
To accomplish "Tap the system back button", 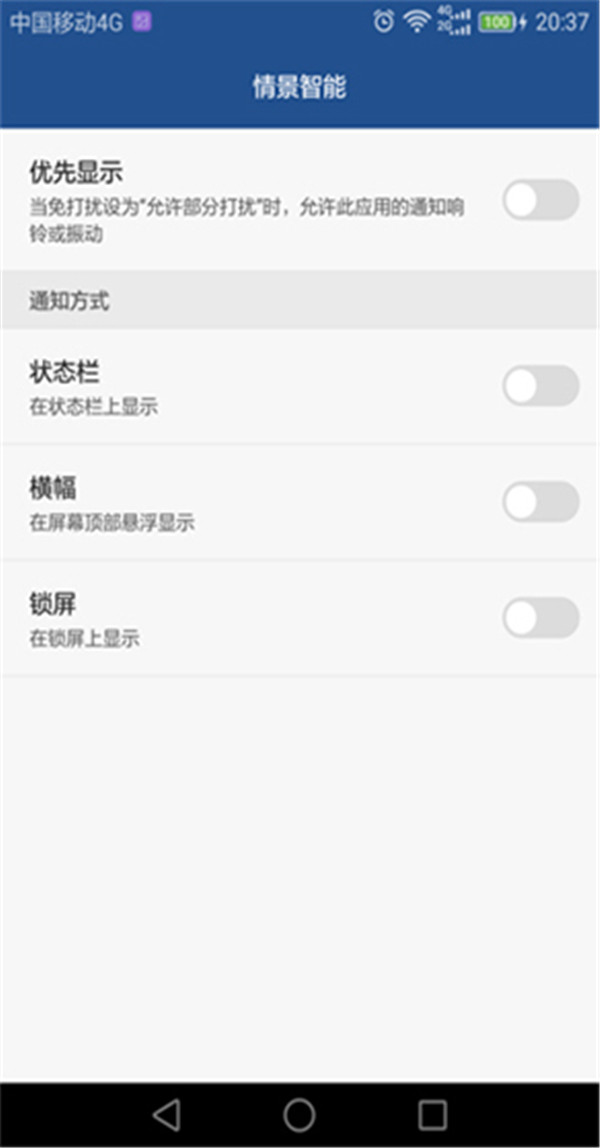I will pyautogui.click(x=167, y=1114).
